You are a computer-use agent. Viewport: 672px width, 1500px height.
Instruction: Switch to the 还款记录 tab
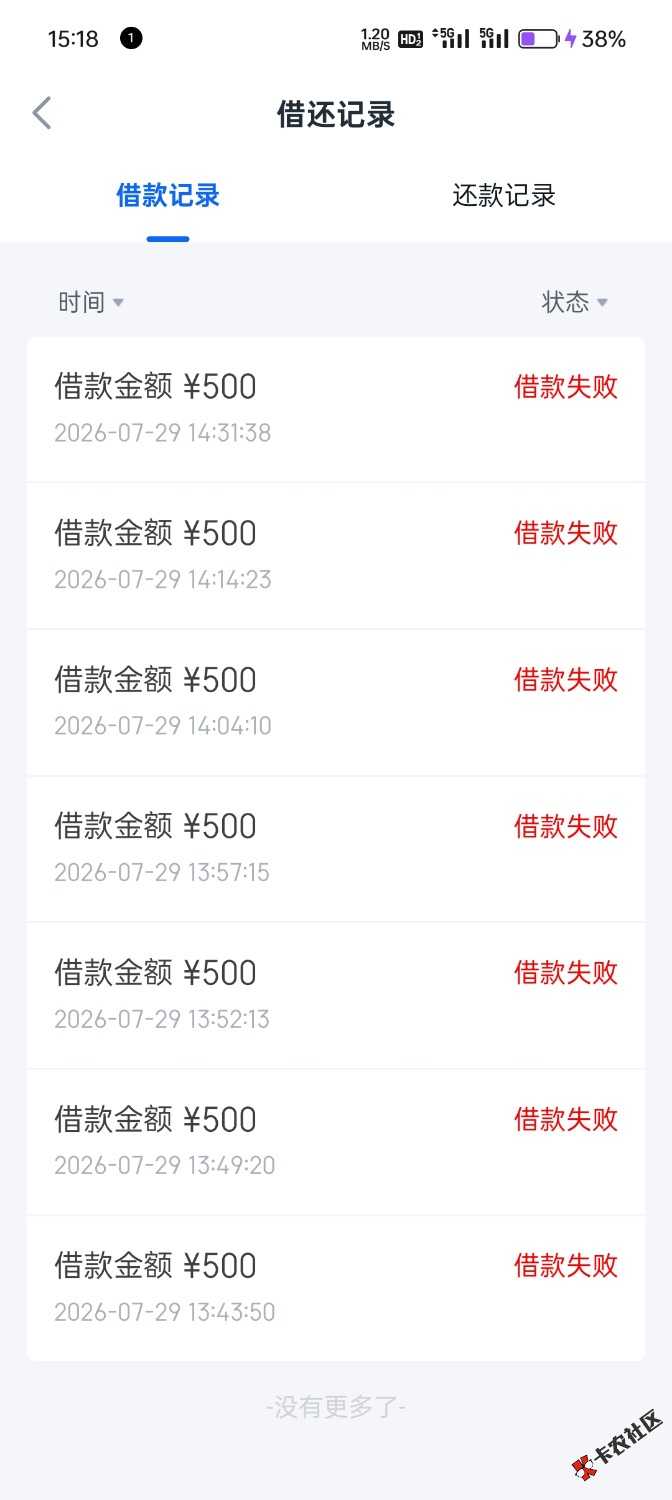pyautogui.click(x=504, y=195)
